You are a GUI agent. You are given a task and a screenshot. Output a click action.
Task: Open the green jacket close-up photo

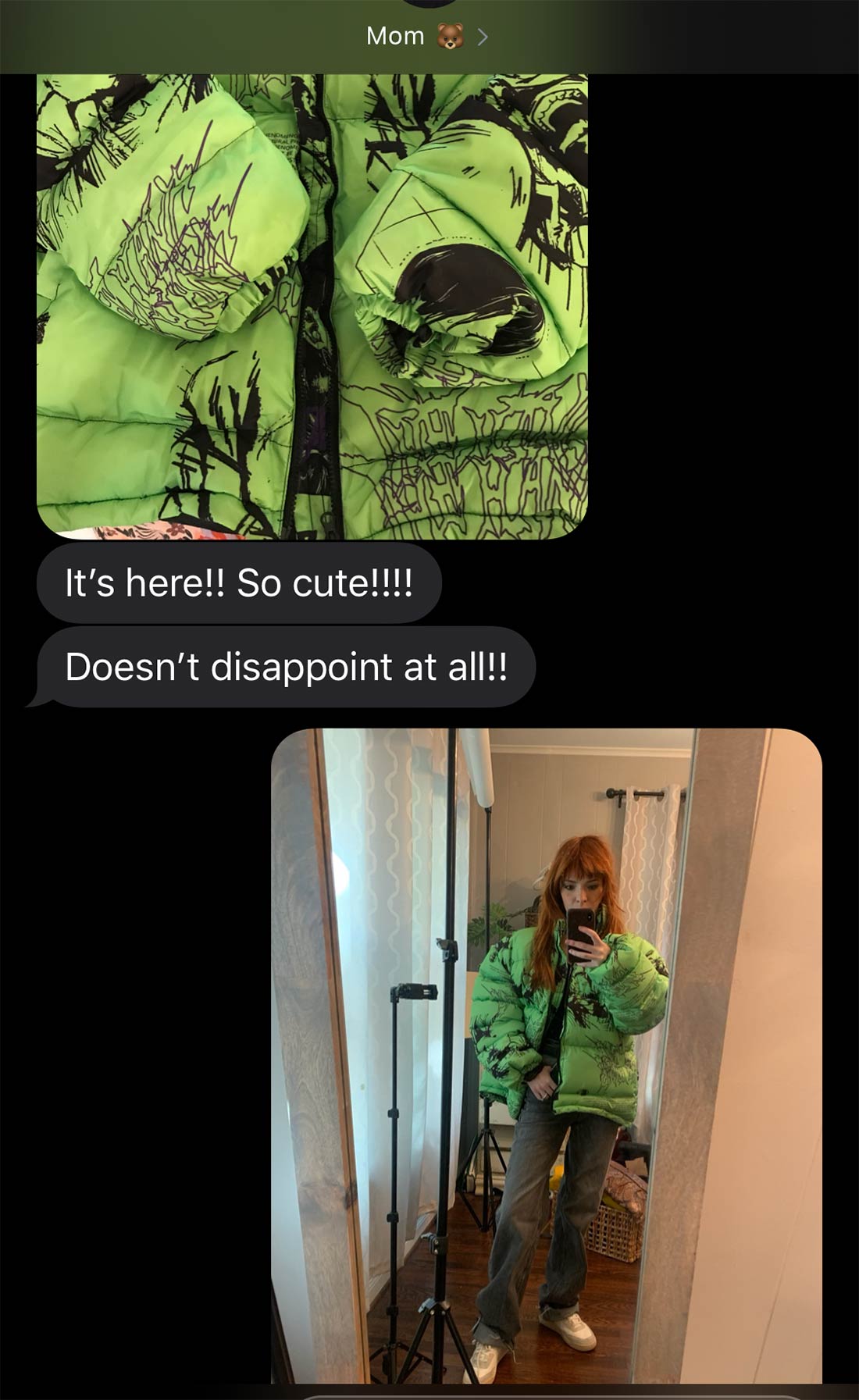312,306
